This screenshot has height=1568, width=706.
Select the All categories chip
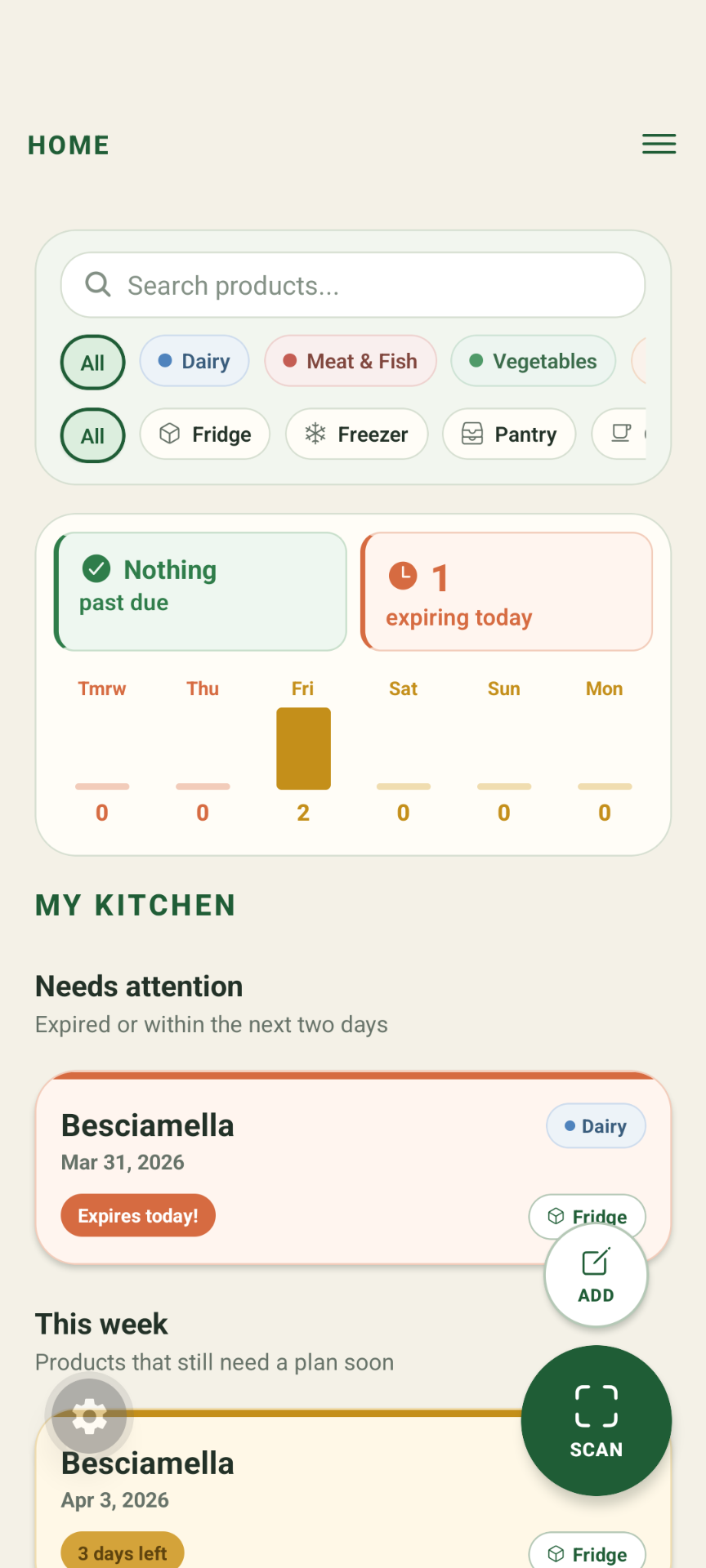point(92,362)
